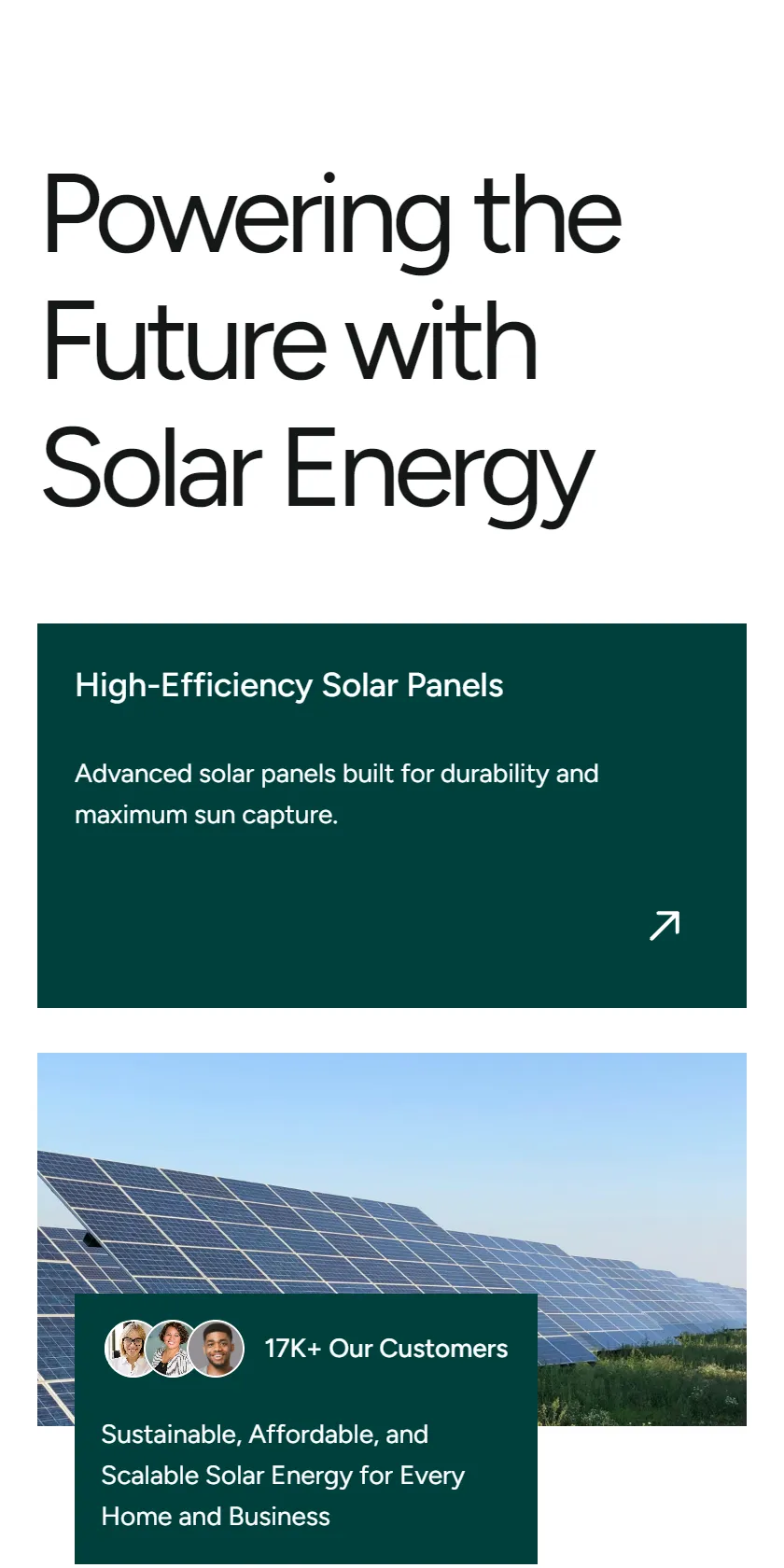Open the High-Efficiency Solar Panels card
The width and height of the screenshot is (784, 1568).
click(x=392, y=815)
